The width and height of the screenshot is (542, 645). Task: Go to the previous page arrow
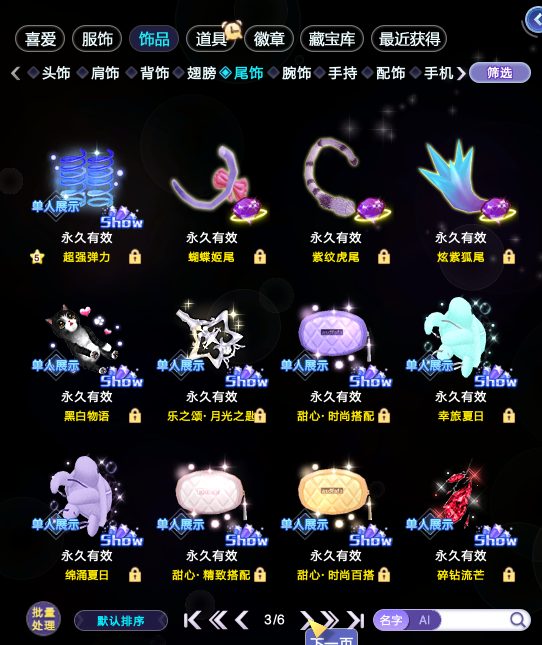tap(242, 620)
